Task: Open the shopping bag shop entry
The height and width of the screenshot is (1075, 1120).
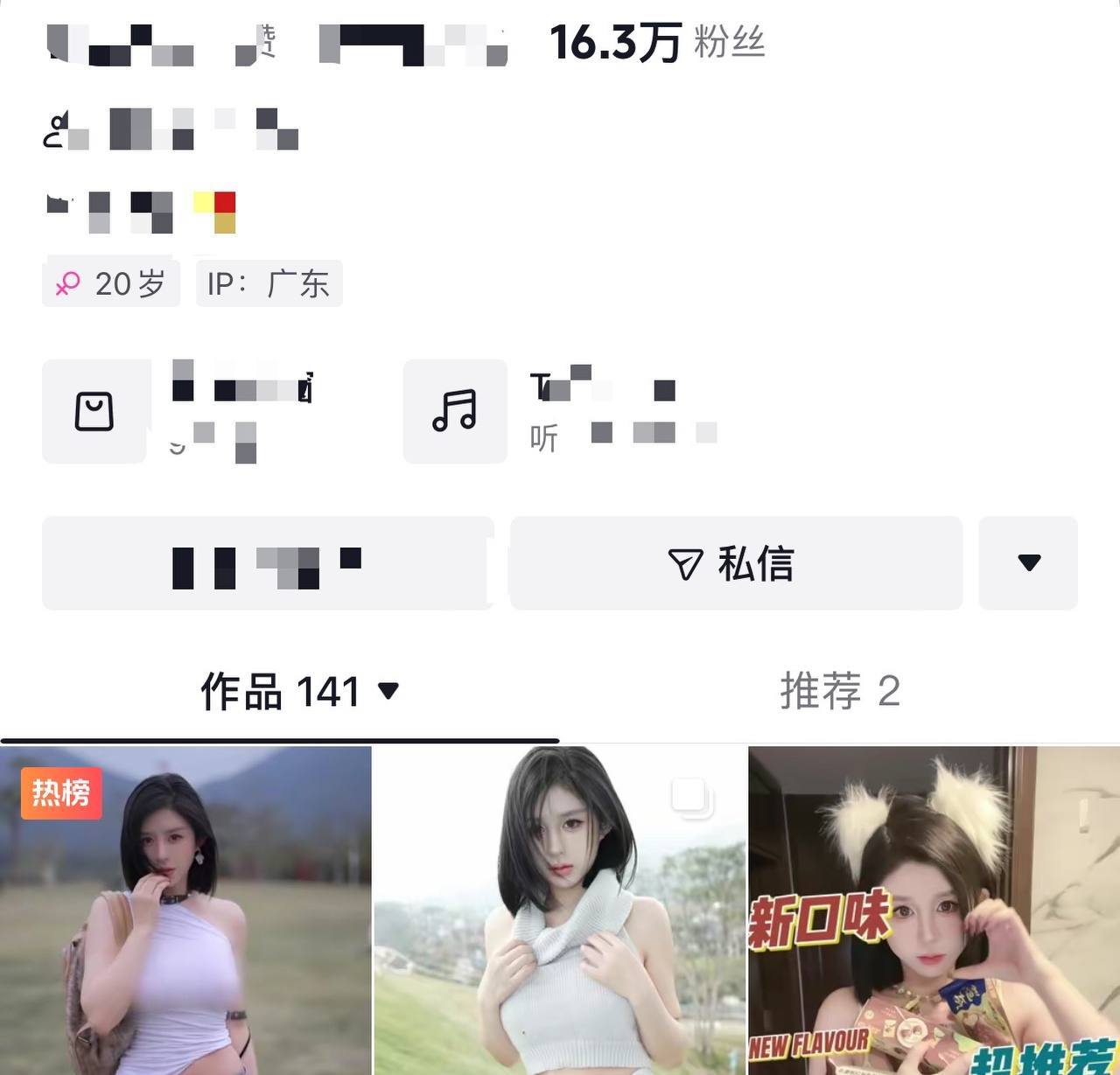Action: click(94, 411)
